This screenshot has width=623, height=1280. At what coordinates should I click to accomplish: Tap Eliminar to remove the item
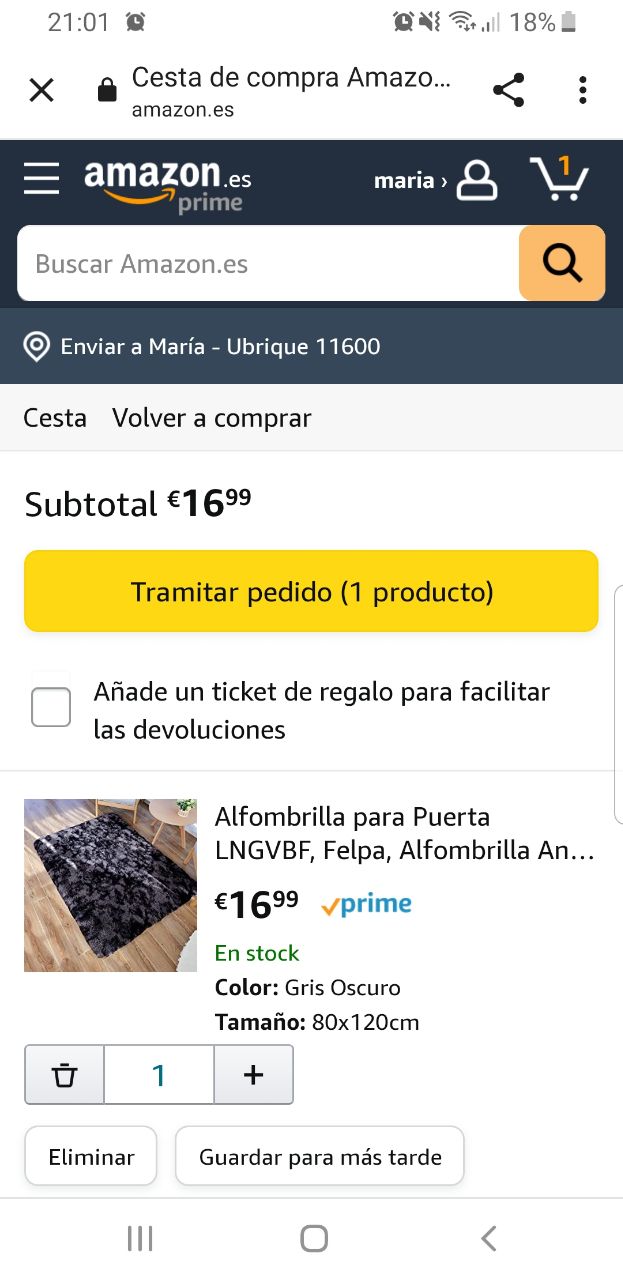[91, 1157]
